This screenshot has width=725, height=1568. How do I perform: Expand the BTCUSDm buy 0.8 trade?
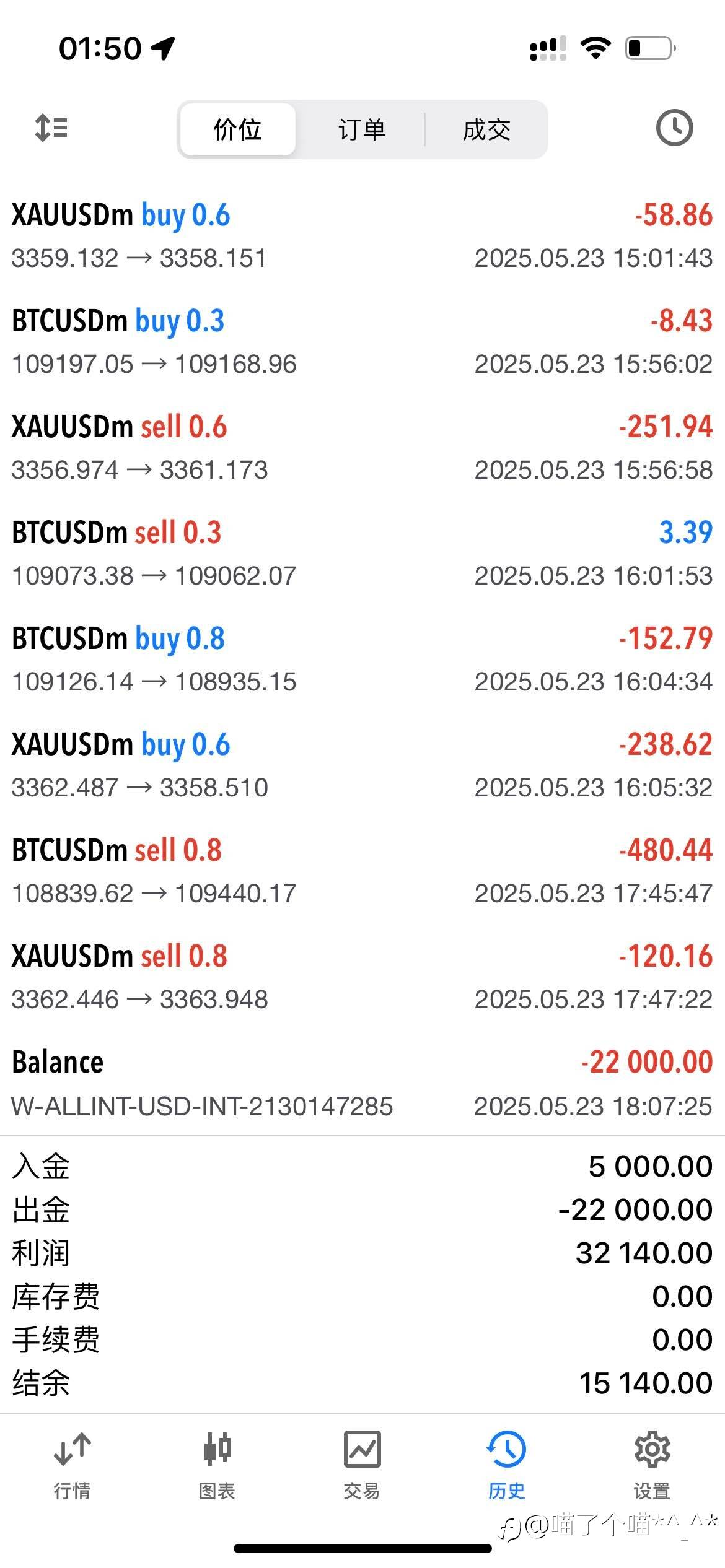coord(362,660)
